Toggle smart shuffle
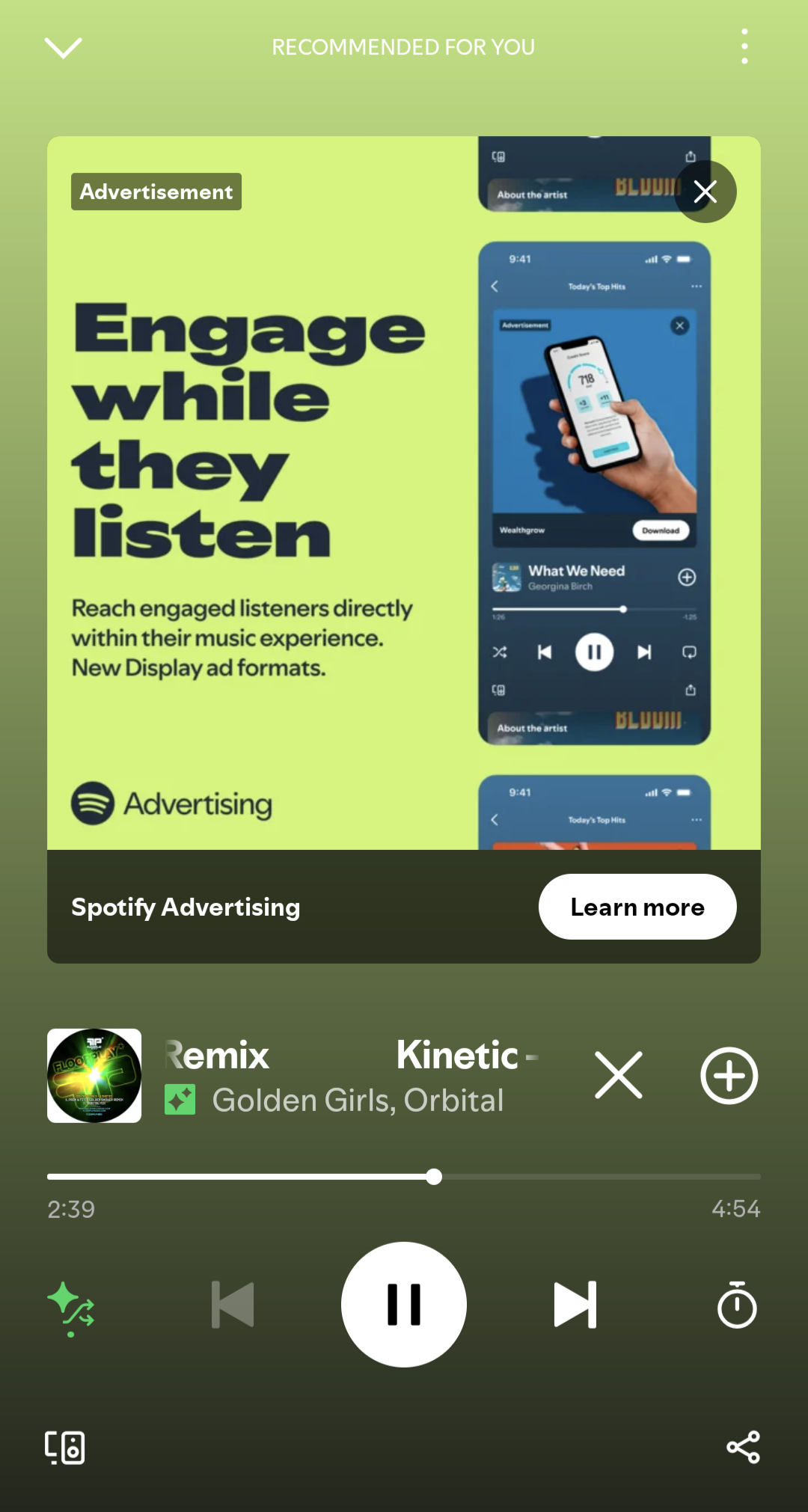808x1512 pixels. pyautogui.click(x=71, y=1308)
